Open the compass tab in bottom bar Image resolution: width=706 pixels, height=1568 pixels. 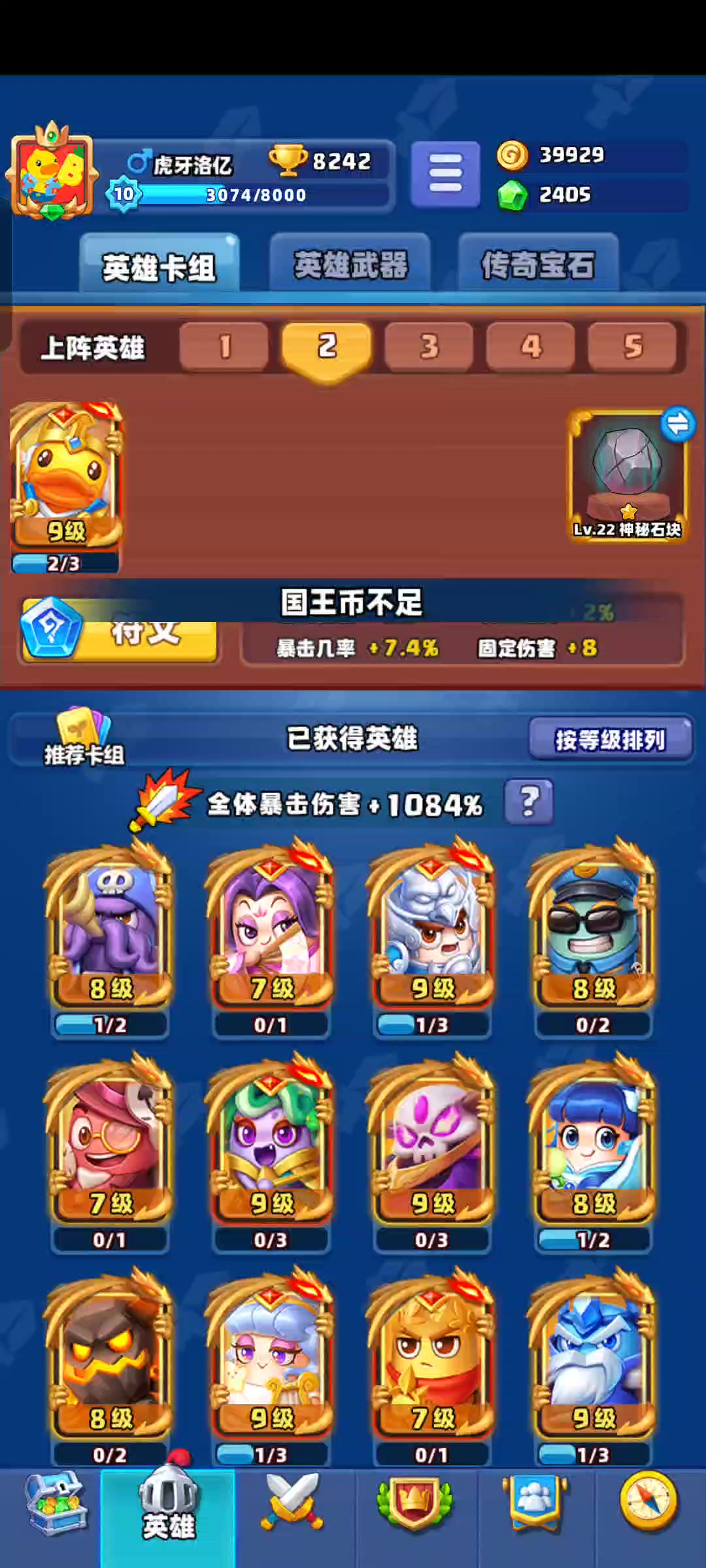point(649,1502)
